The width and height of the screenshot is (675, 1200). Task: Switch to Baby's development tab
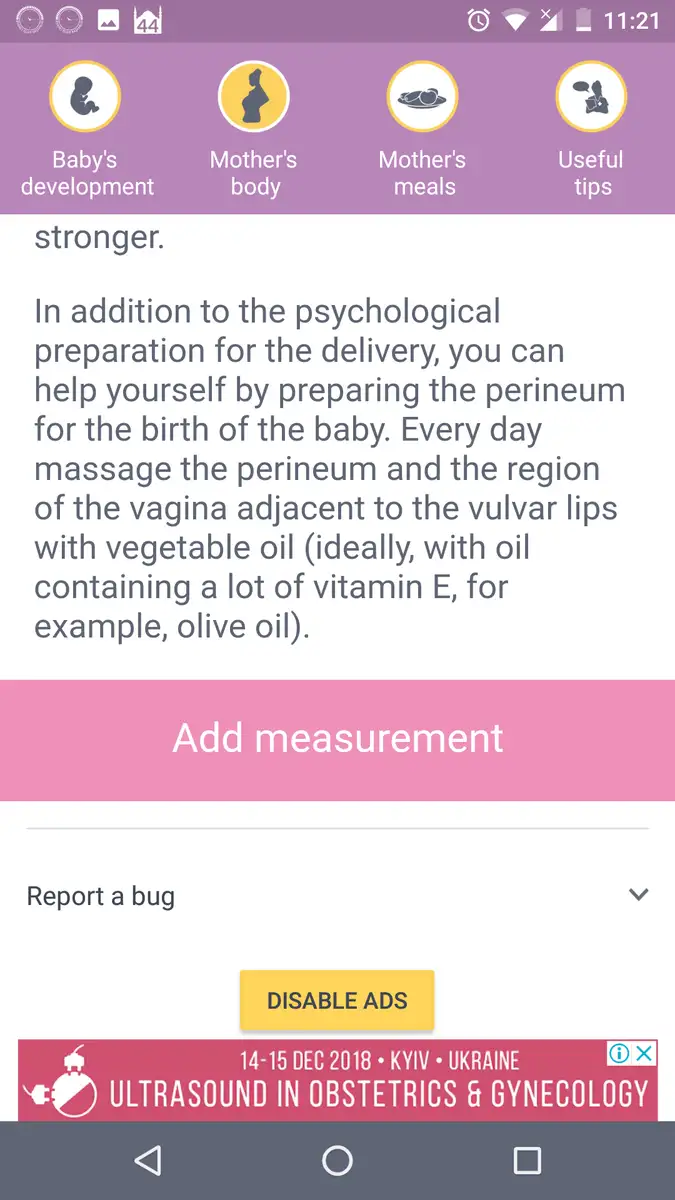[x=87, y=128]
